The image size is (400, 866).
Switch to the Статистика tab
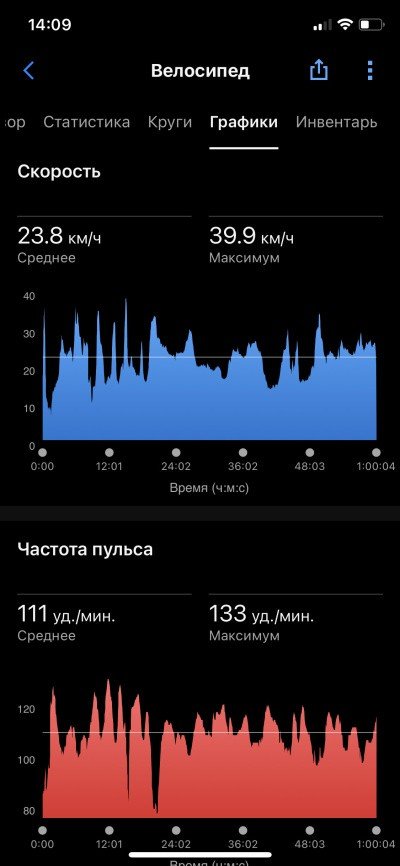click(87, 122)
